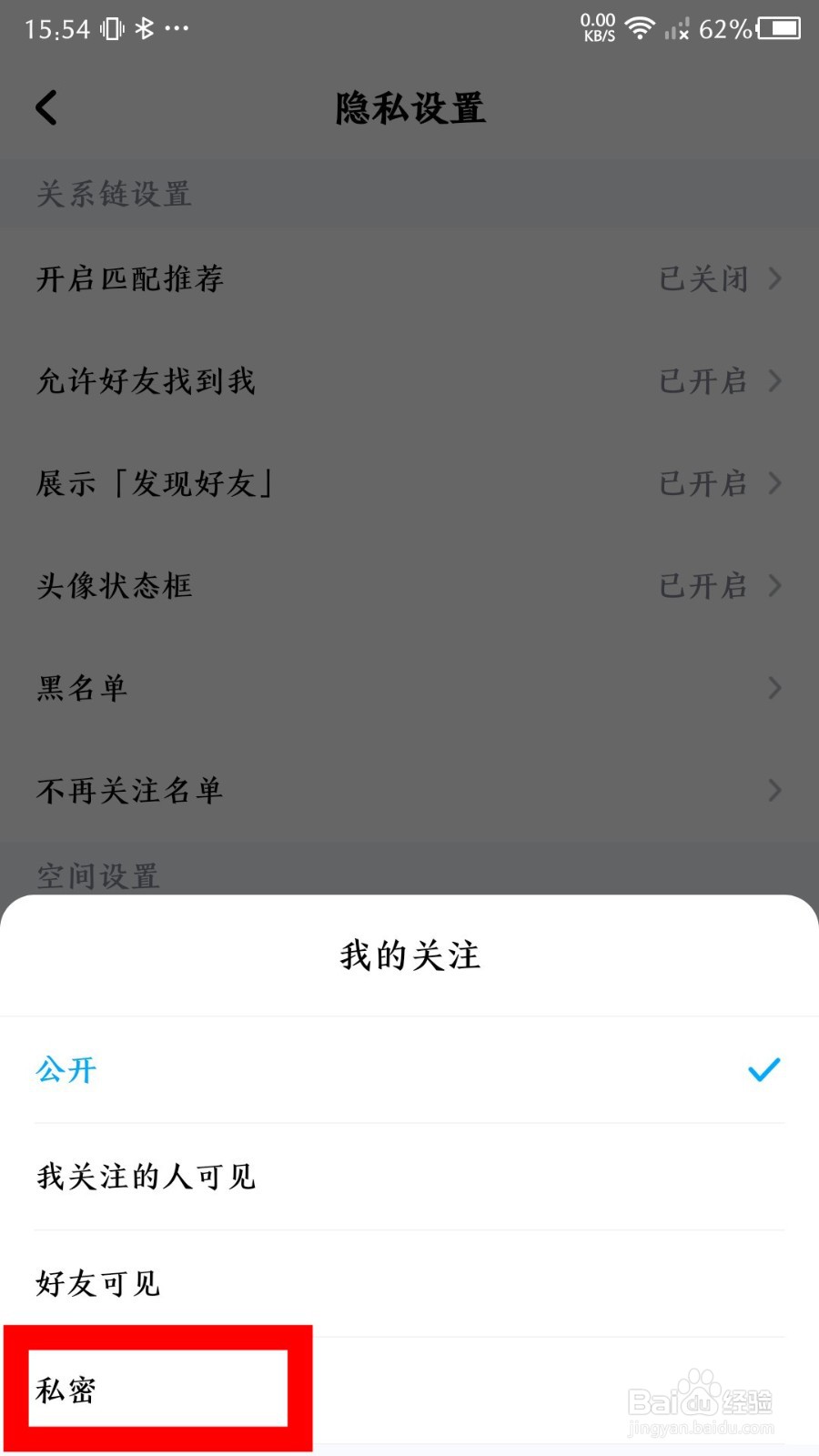This screenshot has width=819, height=1456.
Task: Tap the back arrow to leave 隐私设置
Action: [x=47, y=106]
